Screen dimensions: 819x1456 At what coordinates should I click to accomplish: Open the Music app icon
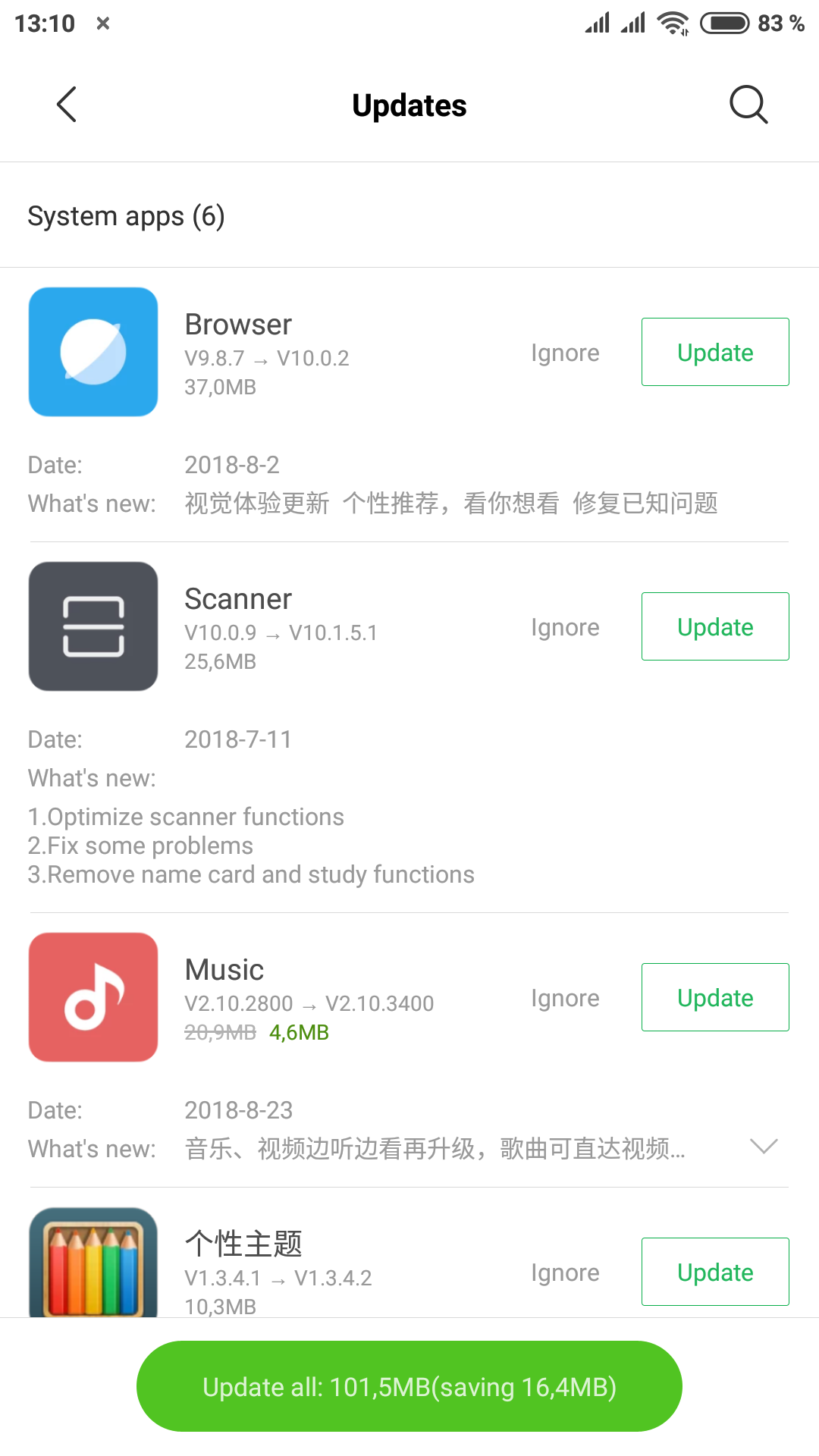point(93,997)
